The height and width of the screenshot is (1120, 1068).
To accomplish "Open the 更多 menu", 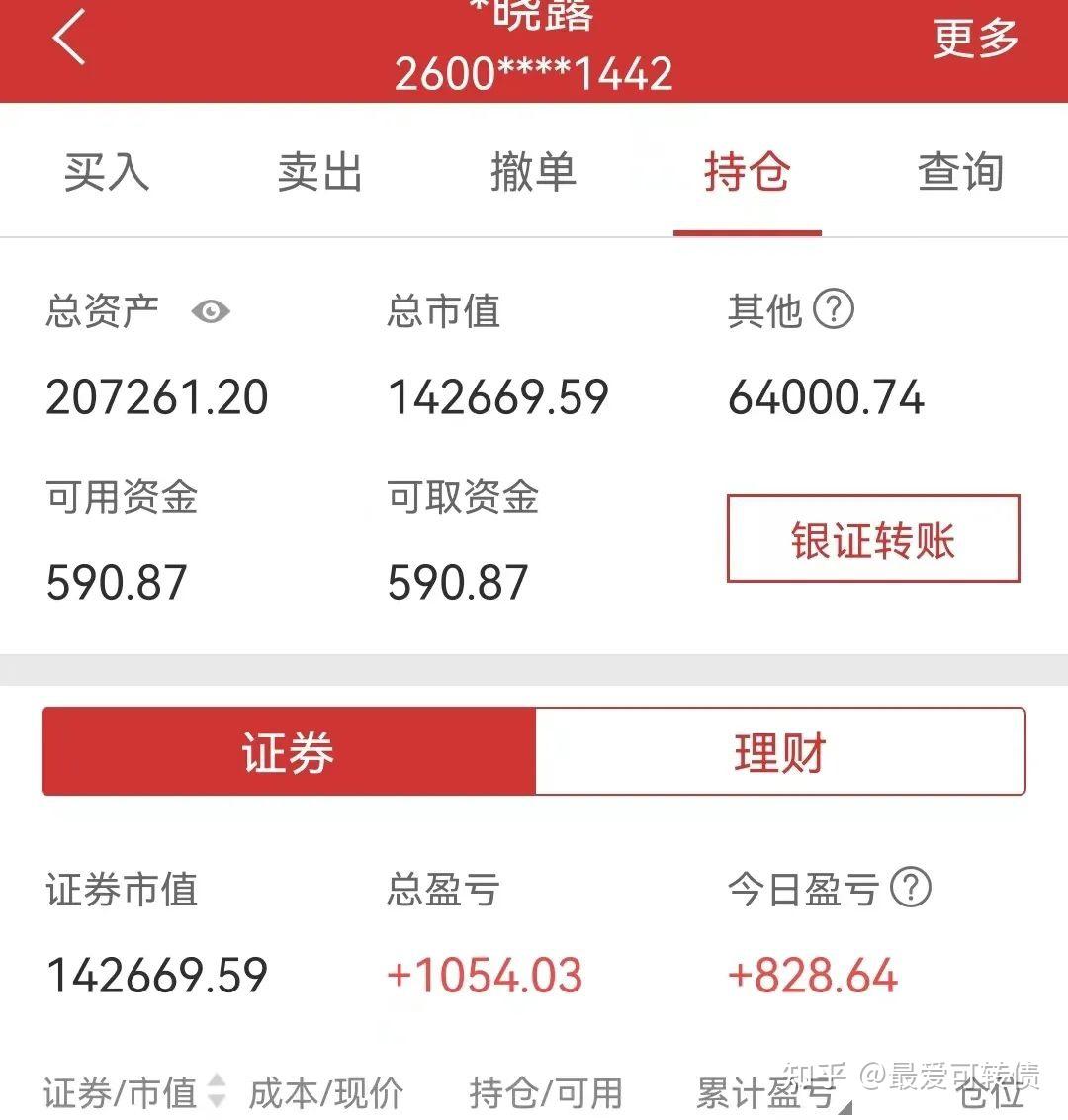I will tap(974, 40).
